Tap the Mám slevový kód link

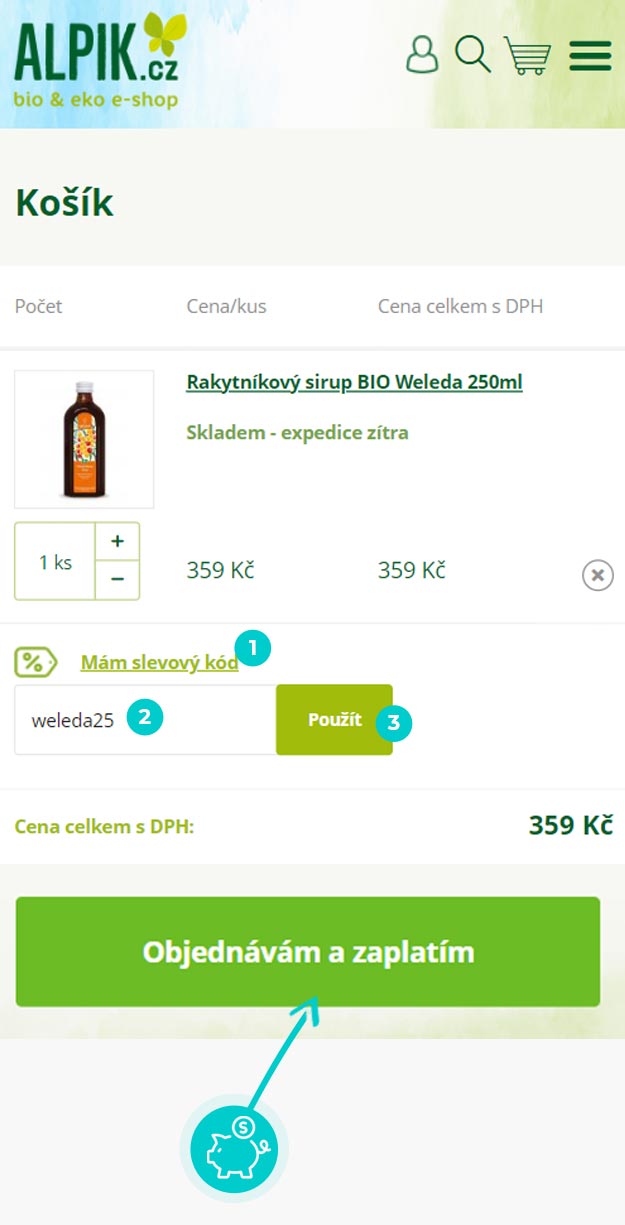tap(159, 662)
